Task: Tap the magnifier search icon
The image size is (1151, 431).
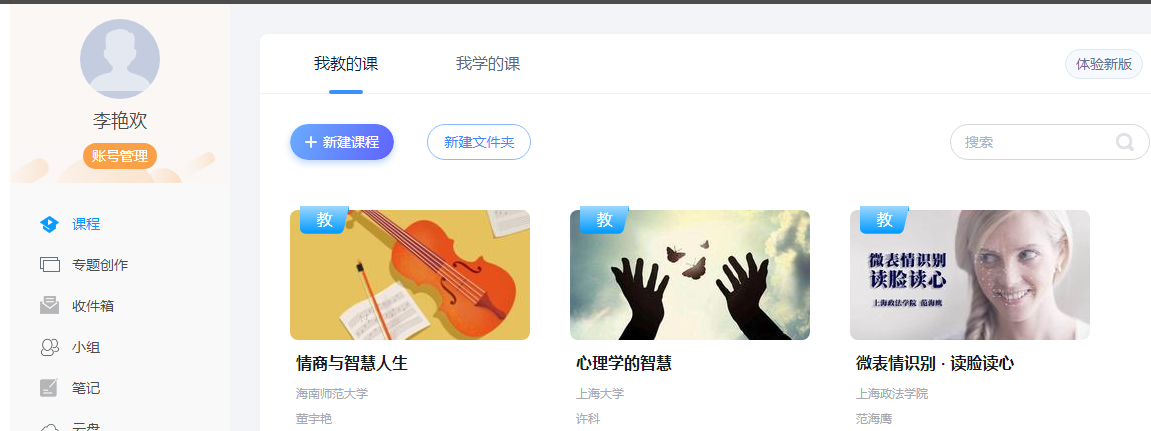Action: 1125,142
